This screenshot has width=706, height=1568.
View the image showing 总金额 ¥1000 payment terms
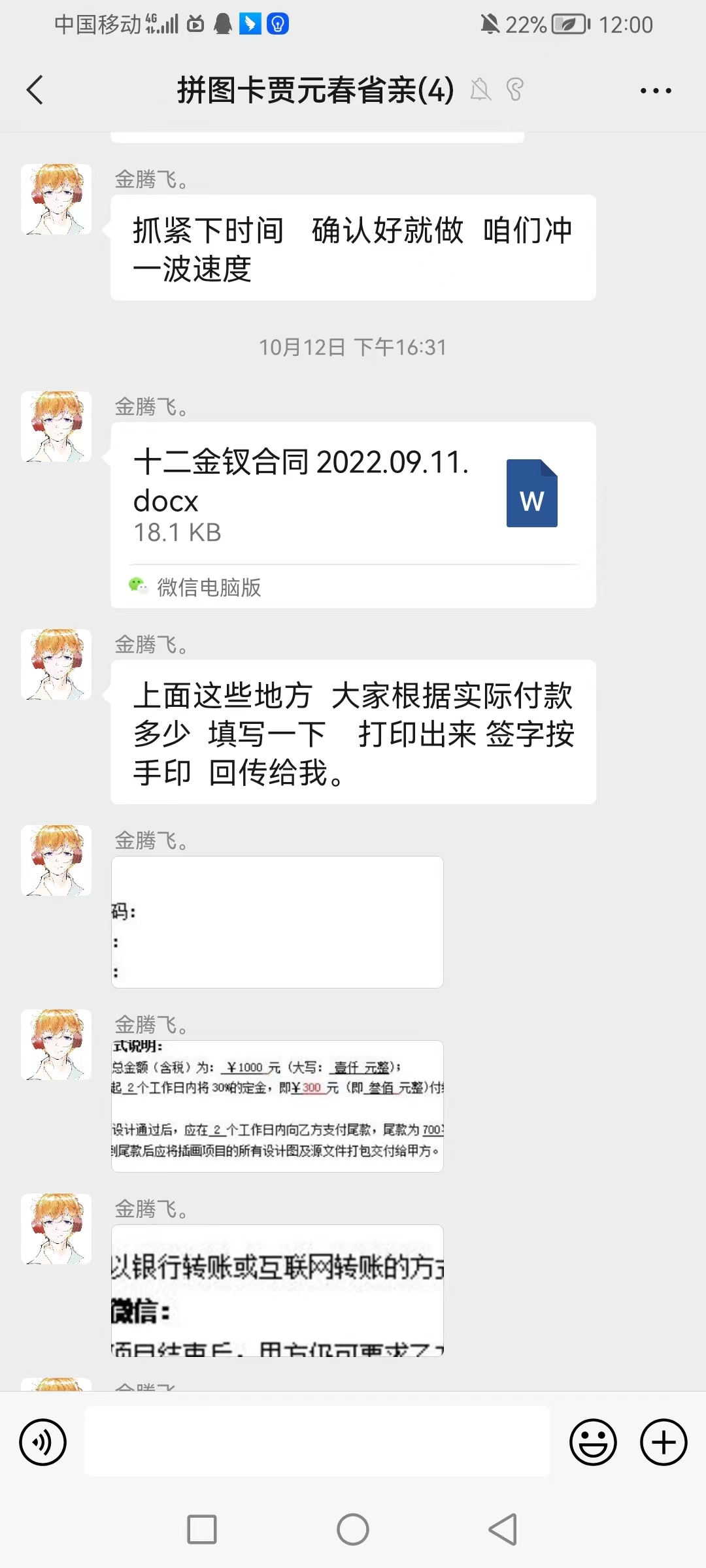[x=277, y=1106]
